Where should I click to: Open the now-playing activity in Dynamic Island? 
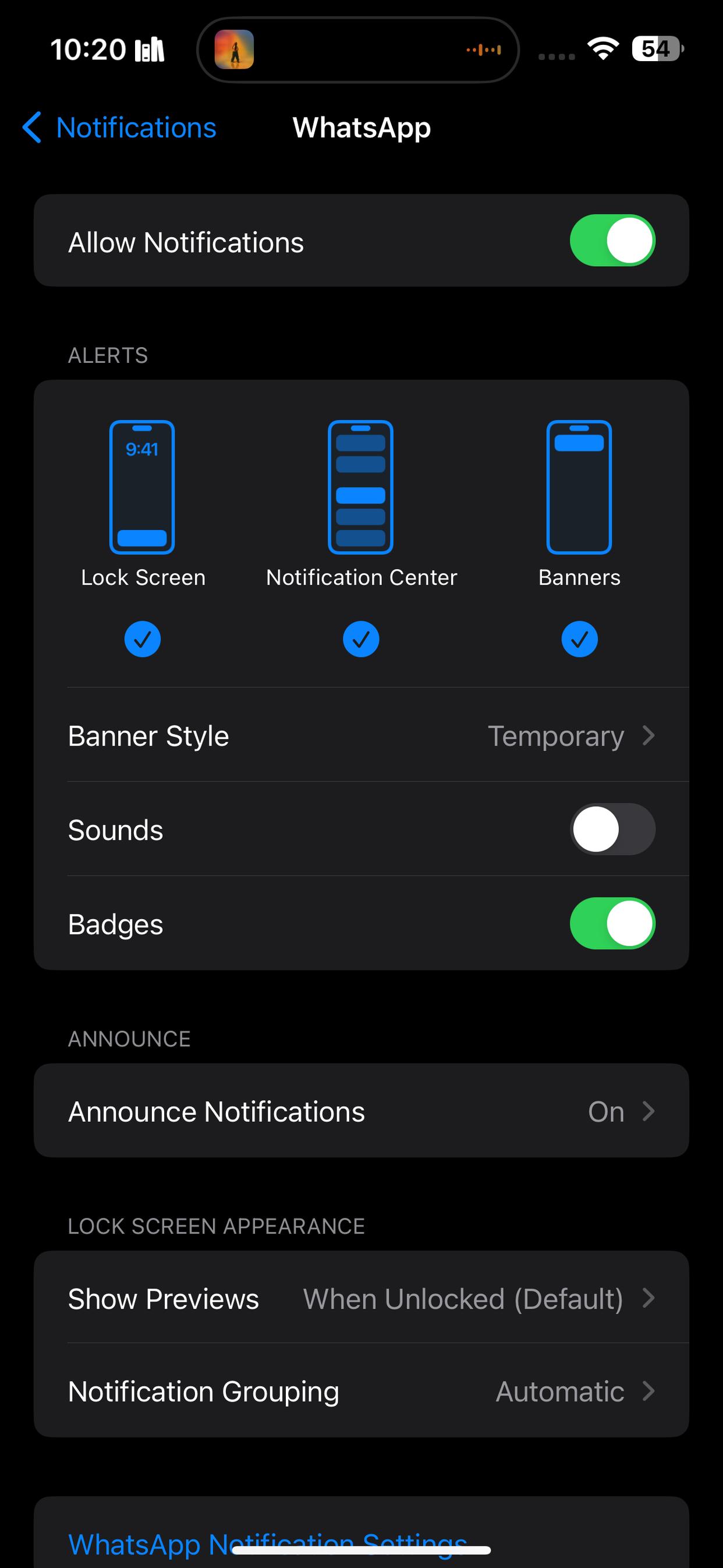[x=357, y=50]
